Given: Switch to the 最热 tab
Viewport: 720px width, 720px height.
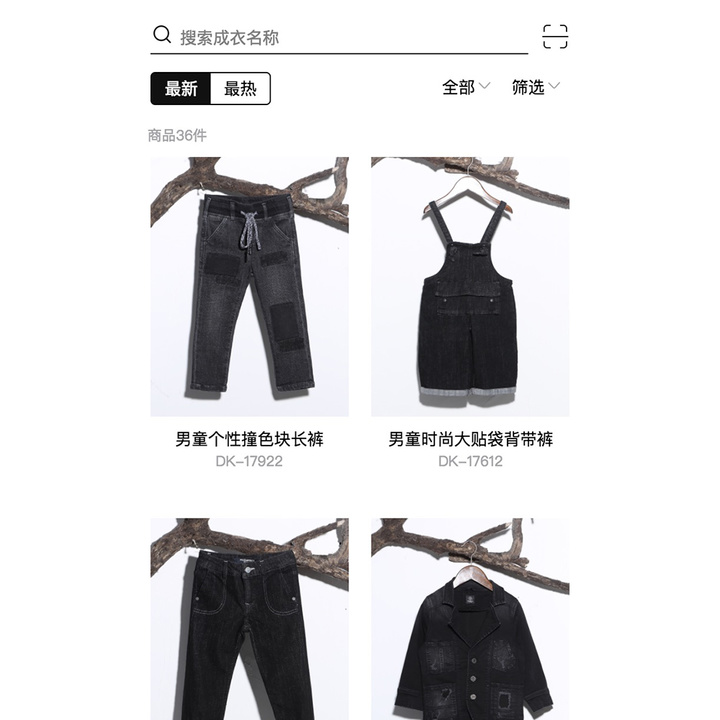Looking at the screenshot, I should pyautogui.click(x=240, y=88).
